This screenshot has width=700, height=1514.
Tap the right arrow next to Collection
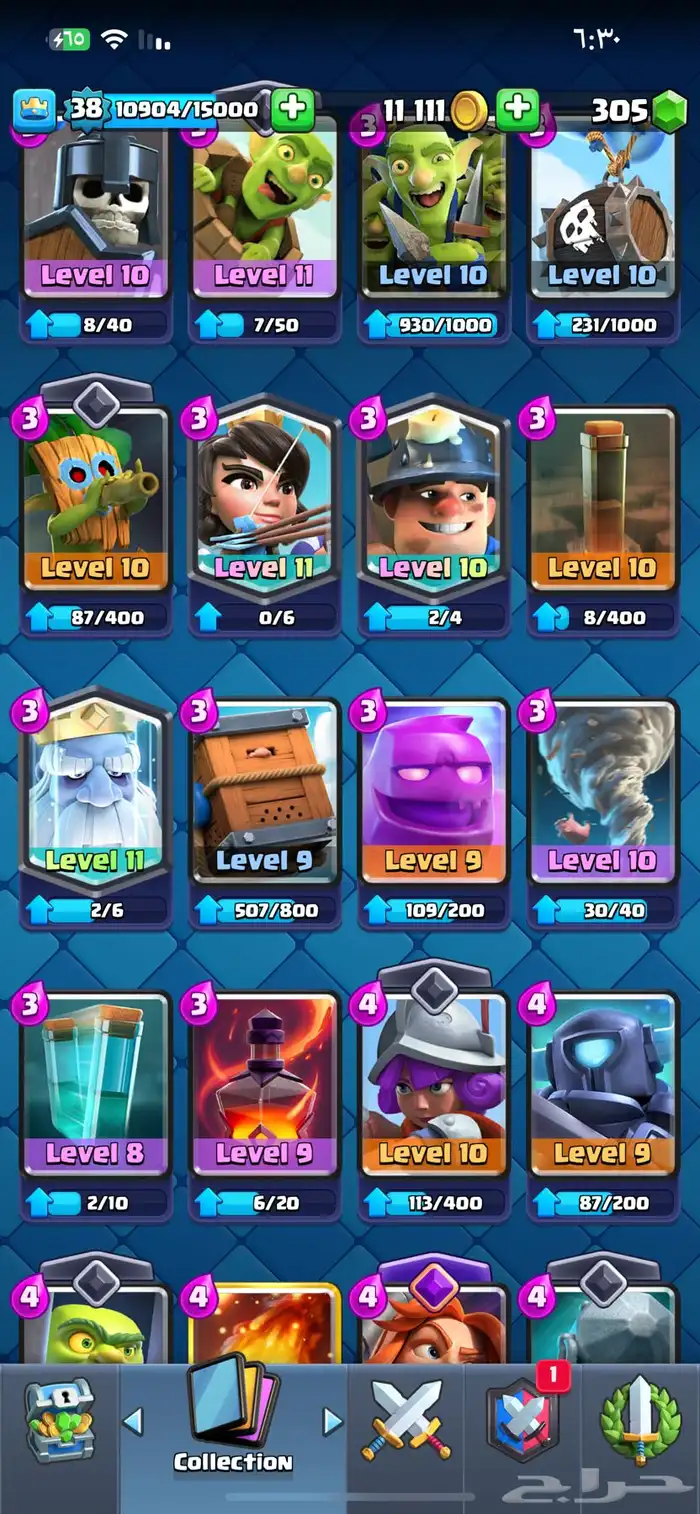click(332, 1421)
